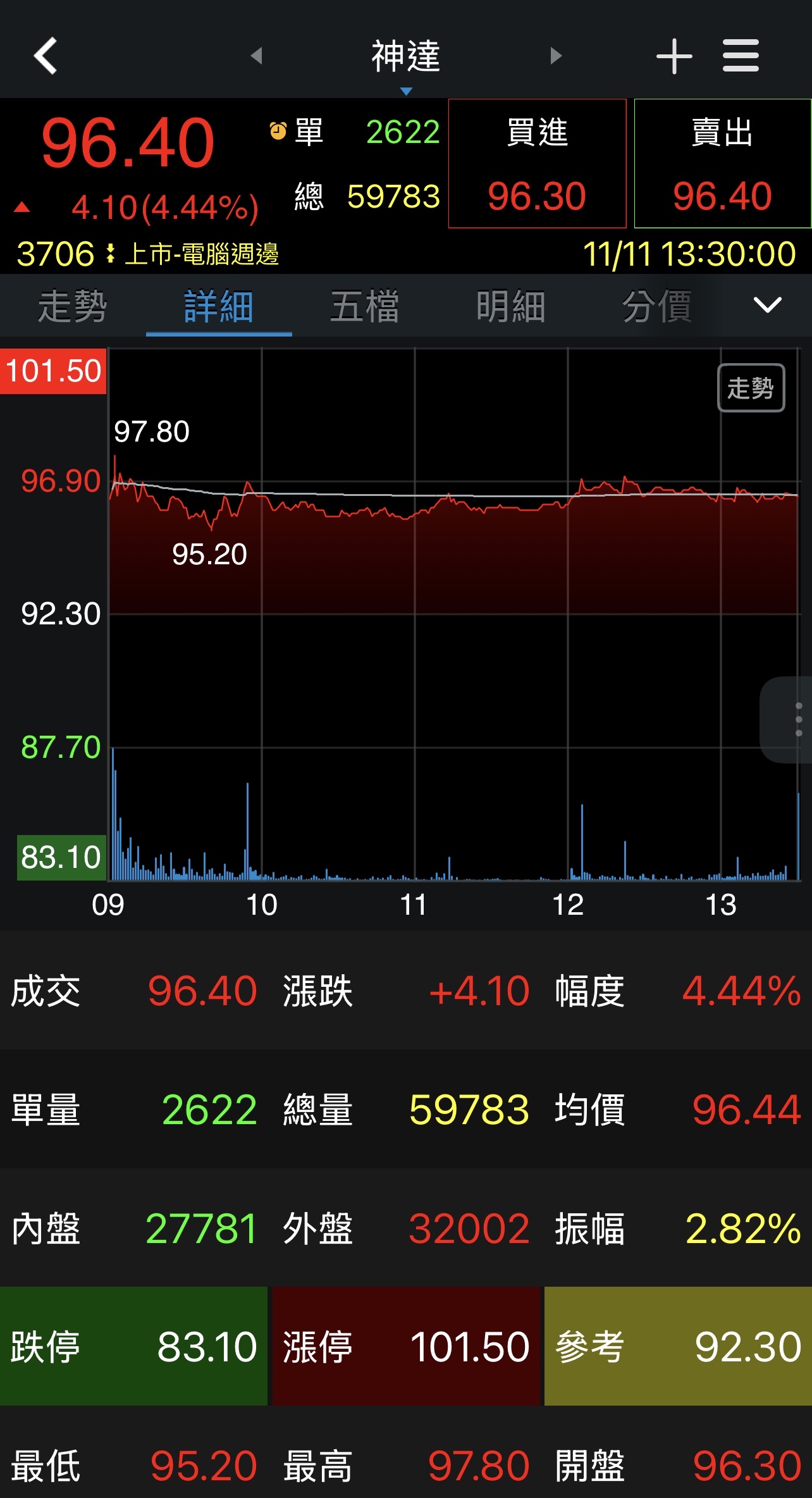Switch to the previous stock with left arrow
Screen dimensions: 812x1498
(256, 56)
